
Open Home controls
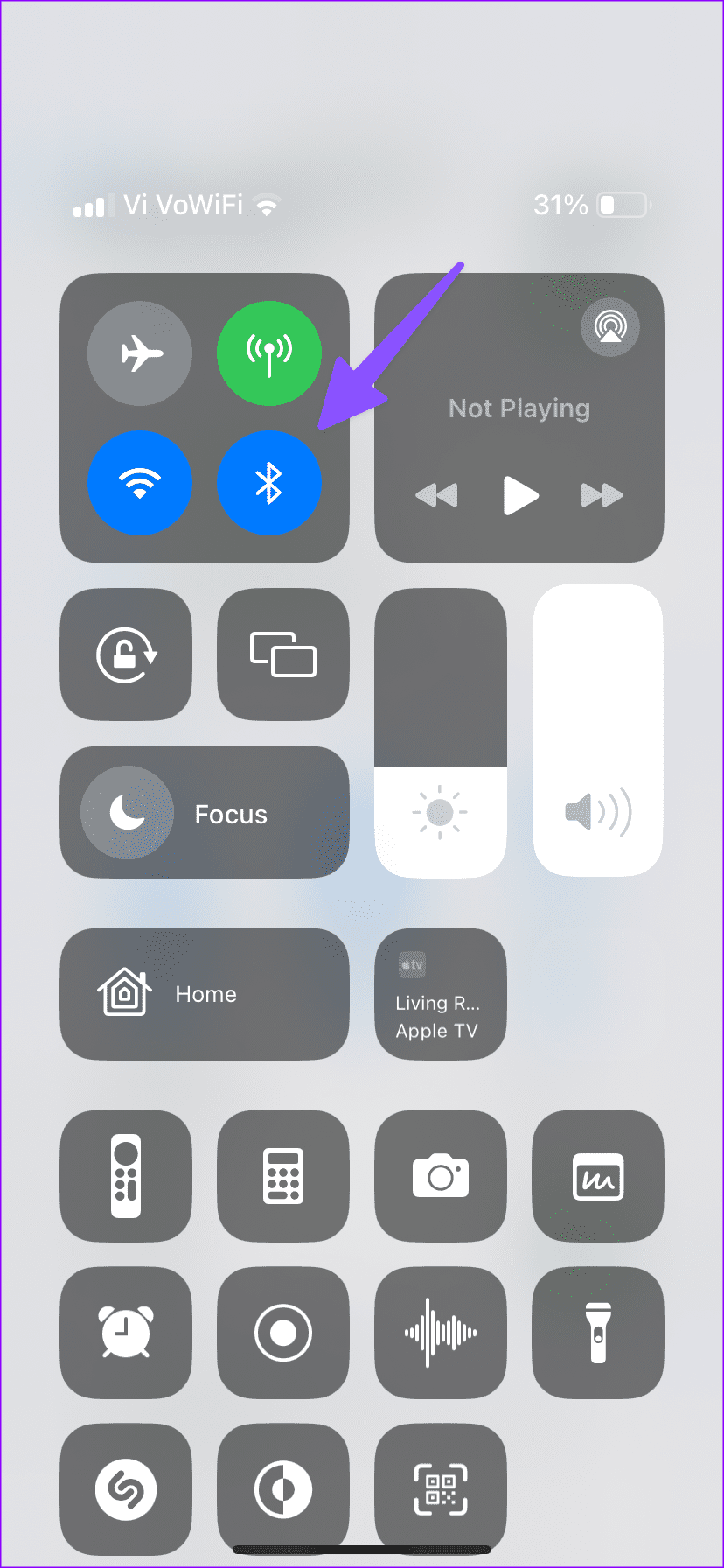pyautogui.click(x=204, y=994)
